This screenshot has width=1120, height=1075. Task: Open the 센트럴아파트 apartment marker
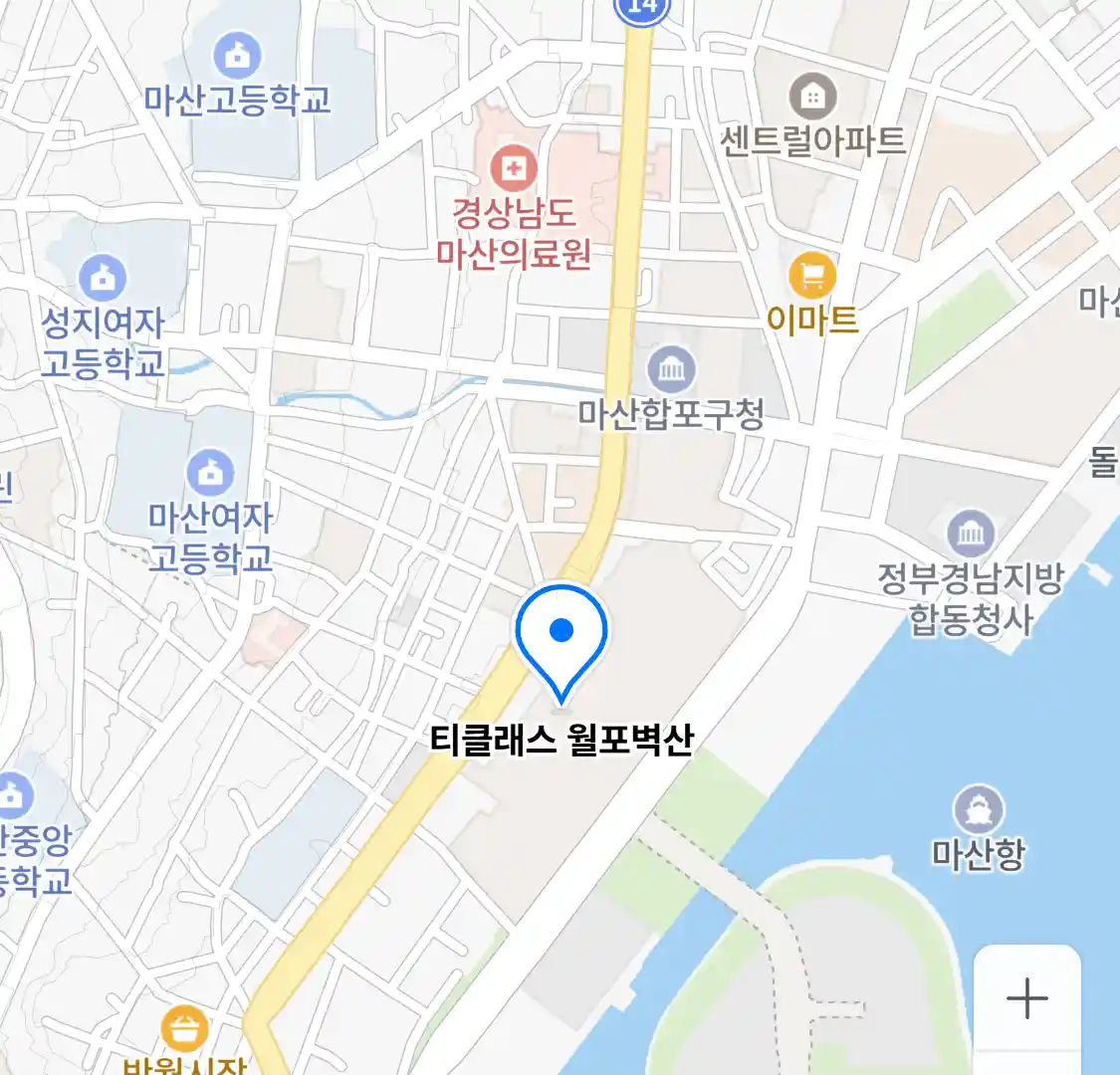pyautogui.click(x=812, y=97)
